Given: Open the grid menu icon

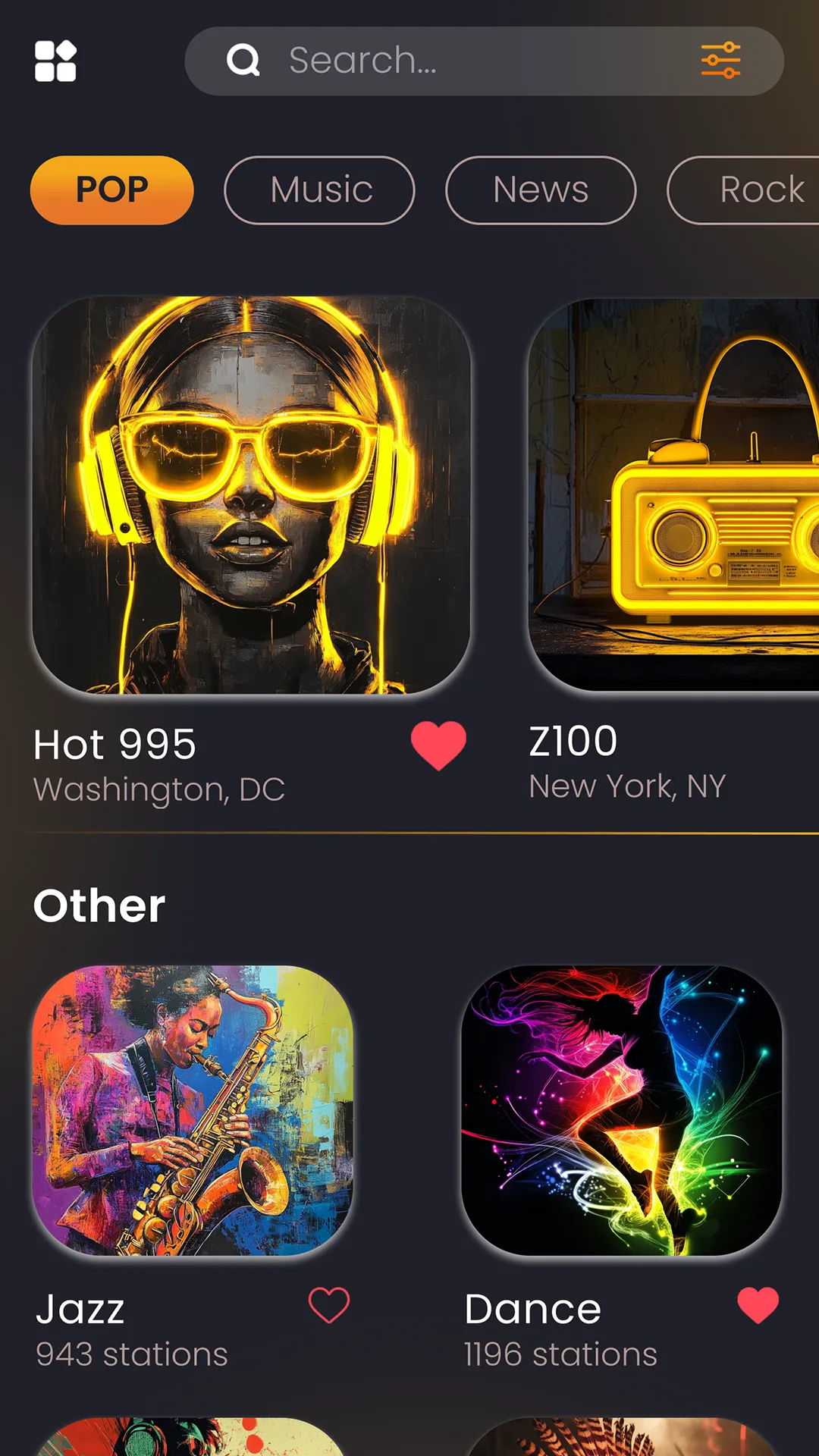Looking at the screenshot, I should (55, 61).
